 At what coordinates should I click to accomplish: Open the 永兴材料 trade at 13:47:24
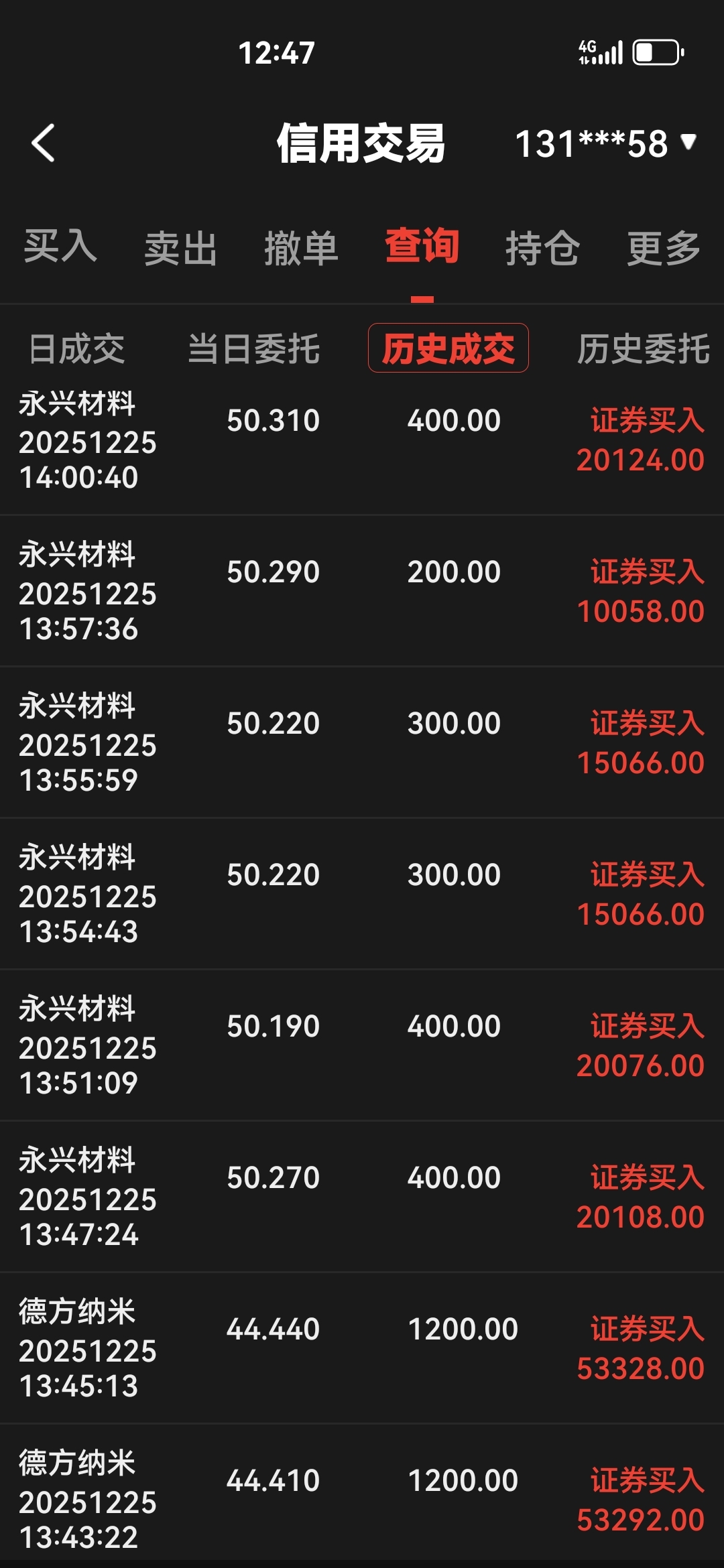click(362, 1197)
